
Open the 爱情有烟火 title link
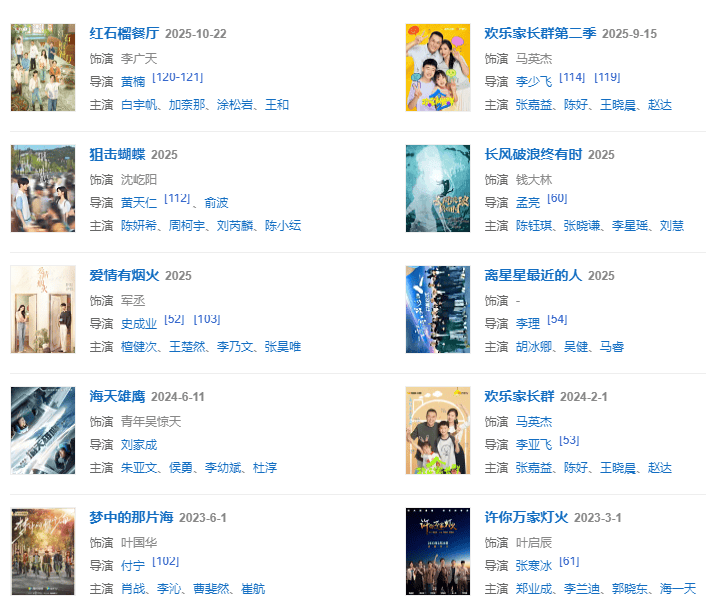(x=124, y=275)
